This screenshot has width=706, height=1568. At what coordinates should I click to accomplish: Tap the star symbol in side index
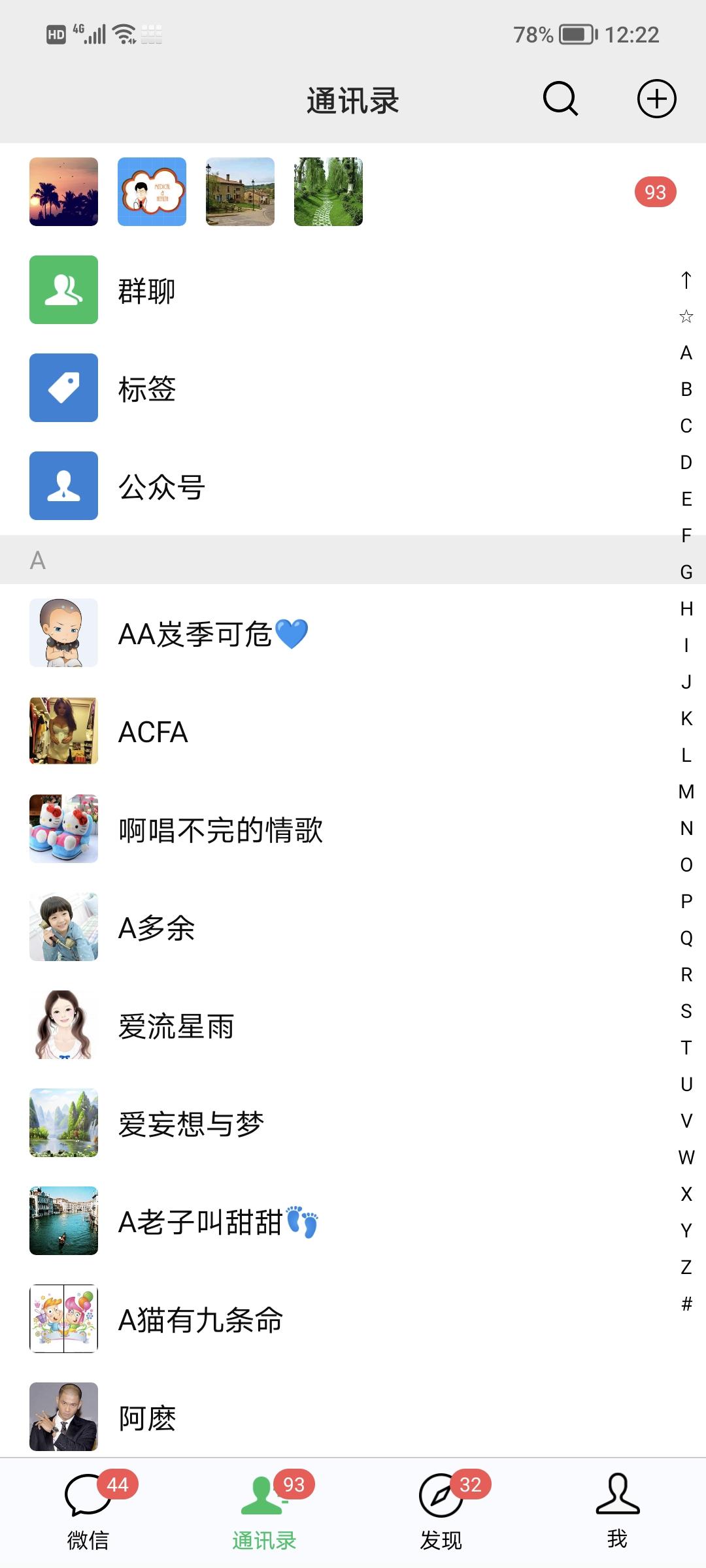(684, 317)
